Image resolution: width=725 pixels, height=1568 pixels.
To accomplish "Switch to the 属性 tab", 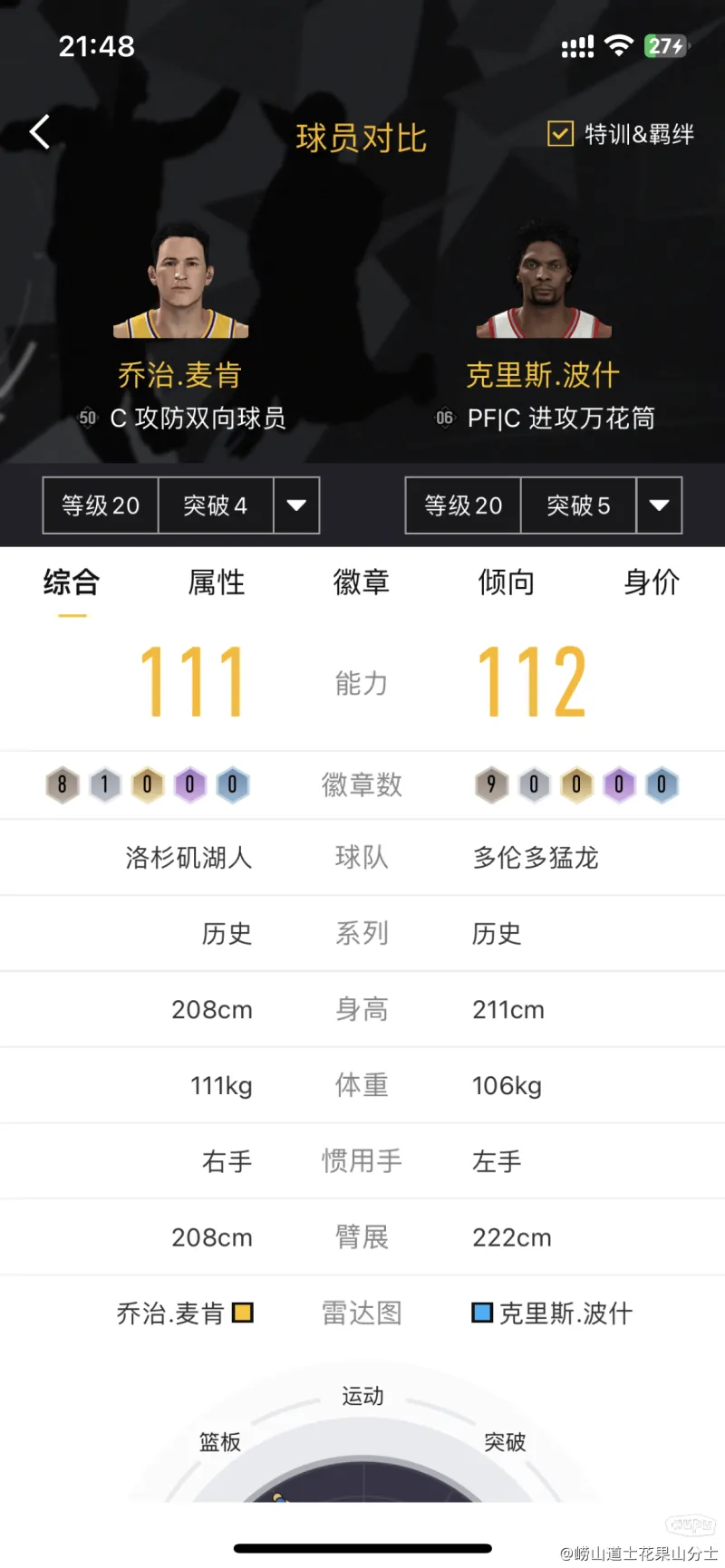I will (217, 582).
